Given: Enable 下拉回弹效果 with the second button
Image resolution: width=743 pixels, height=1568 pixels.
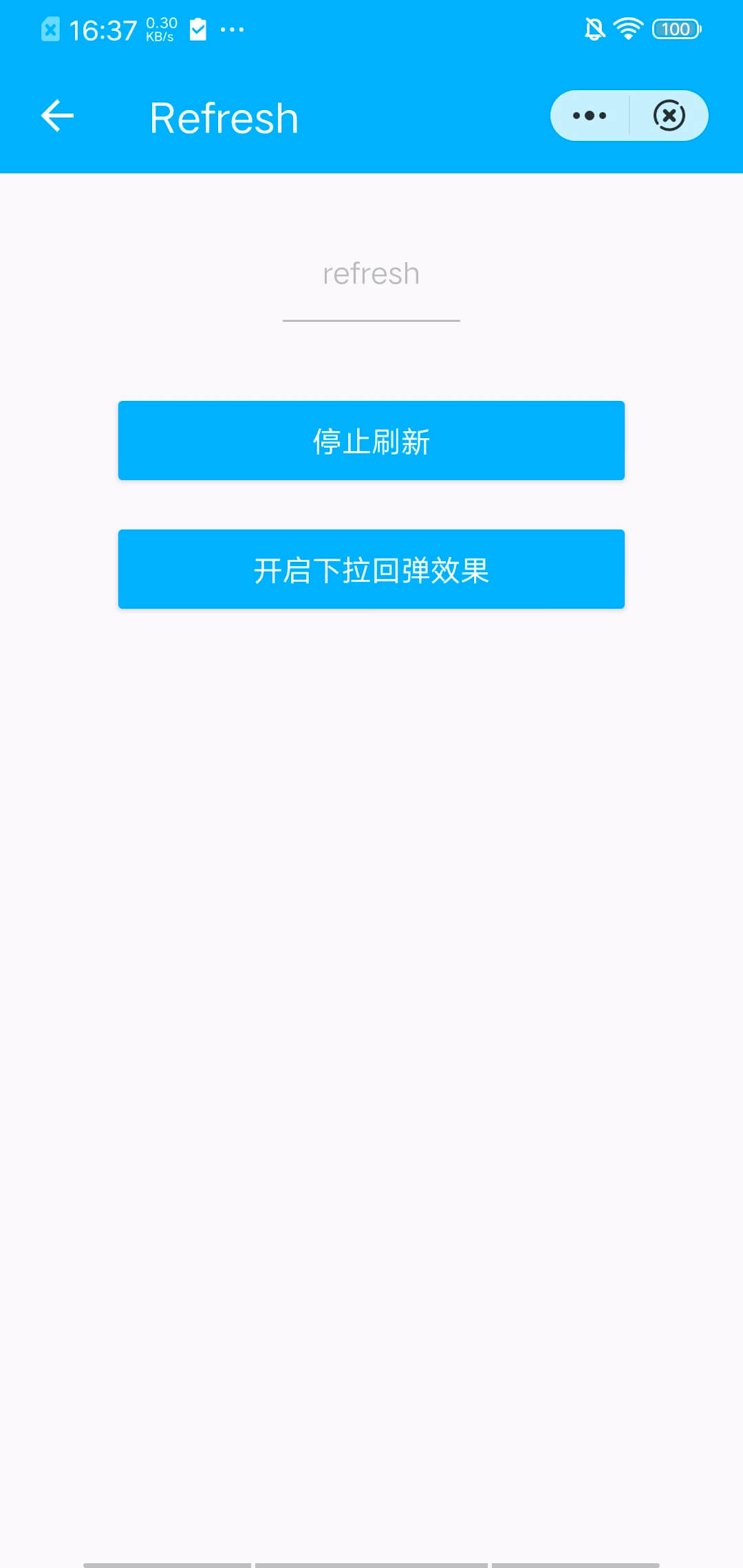Looking at the screenshot, I should (x=371, y=569).
